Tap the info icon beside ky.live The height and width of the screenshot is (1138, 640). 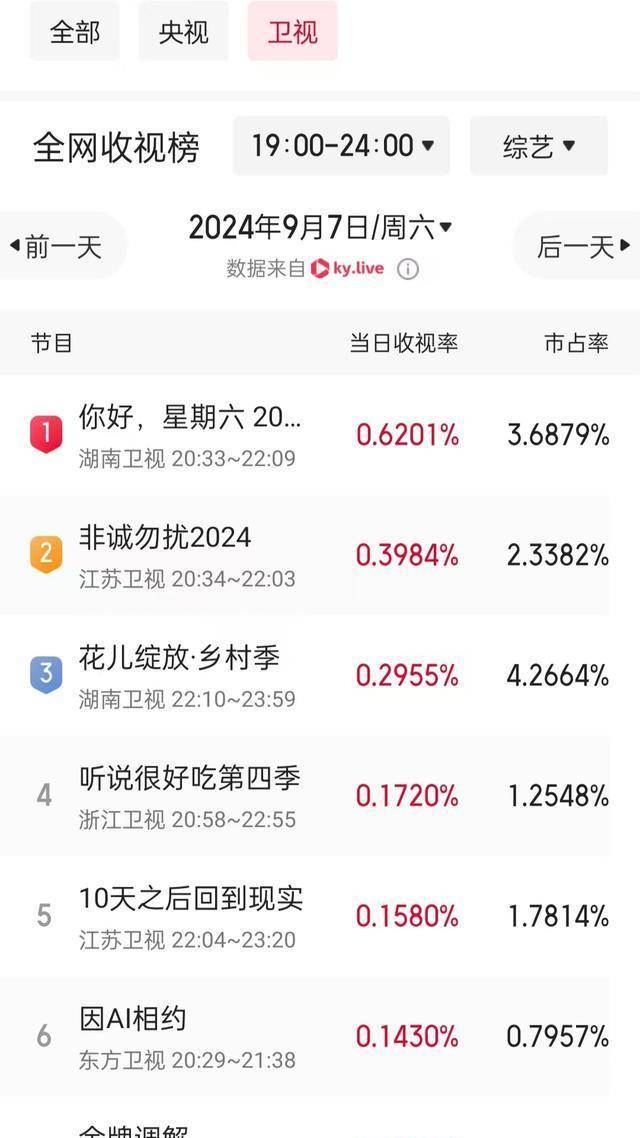click(408, 269)
